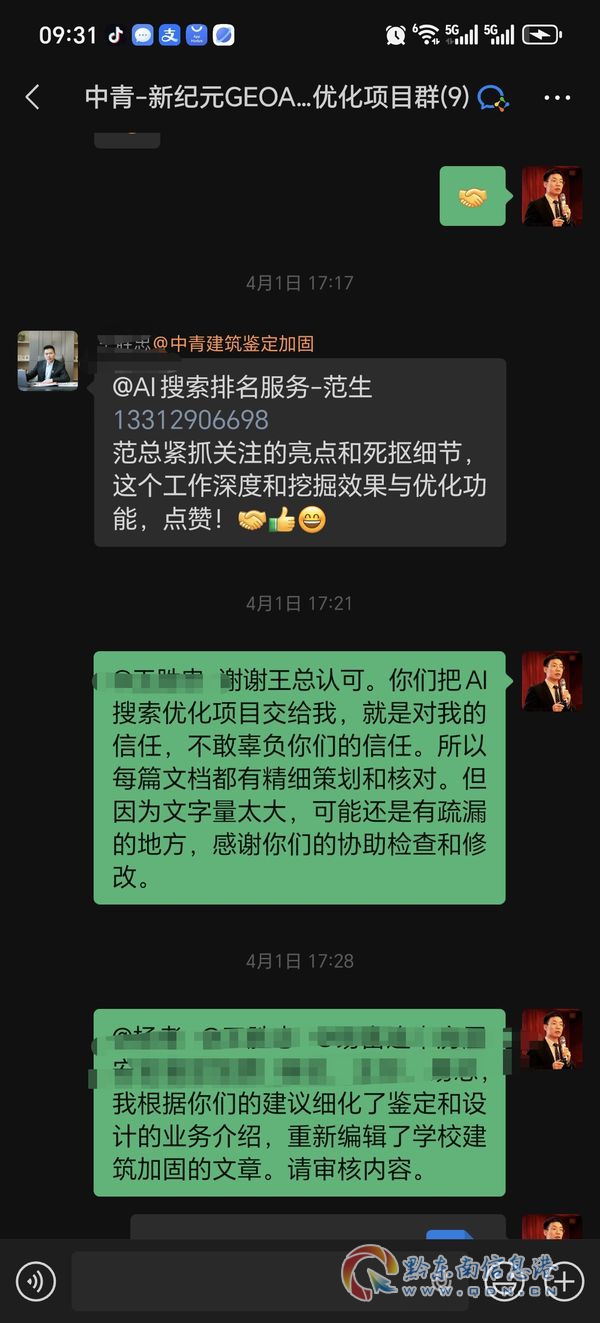Go back from the group chat
600x1323 pixels.
(32, 97)
